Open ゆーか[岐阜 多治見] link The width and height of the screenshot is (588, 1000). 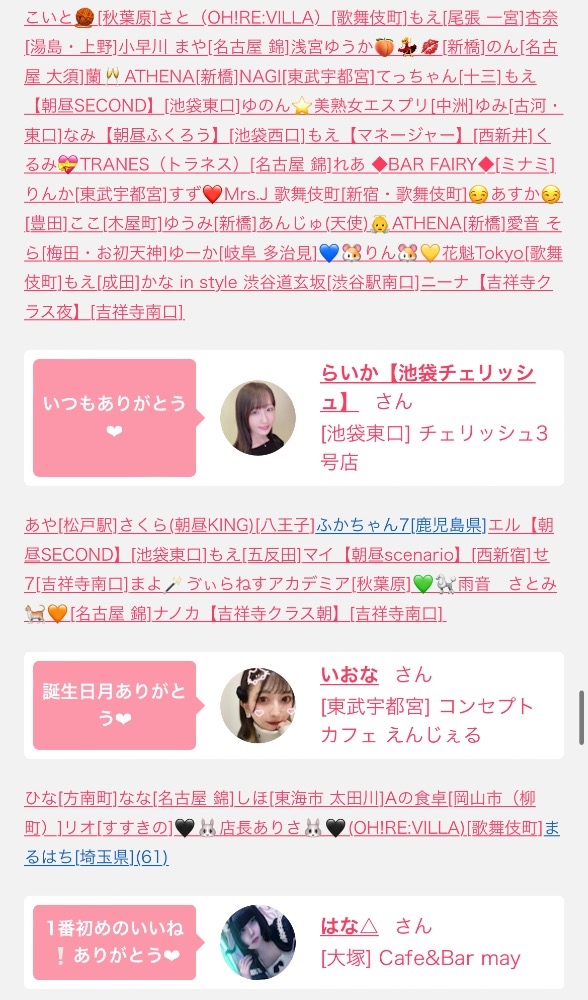pyautogui.click(x=242, y=253)
